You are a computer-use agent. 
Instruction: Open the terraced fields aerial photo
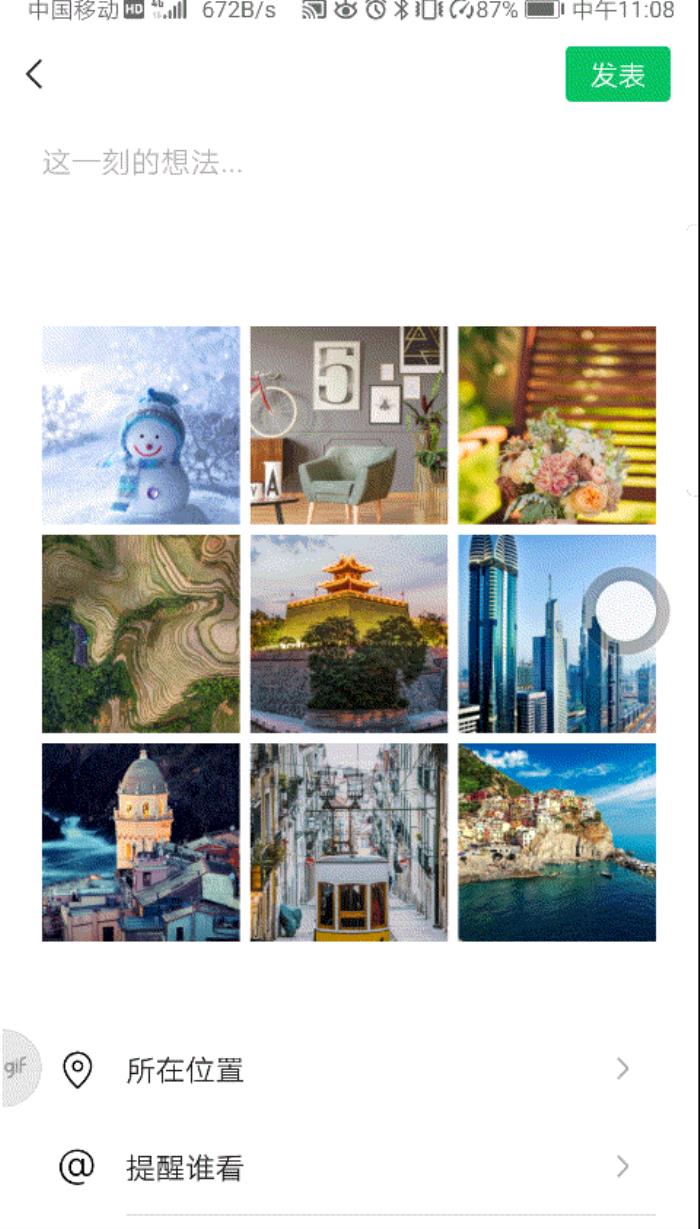141,633
